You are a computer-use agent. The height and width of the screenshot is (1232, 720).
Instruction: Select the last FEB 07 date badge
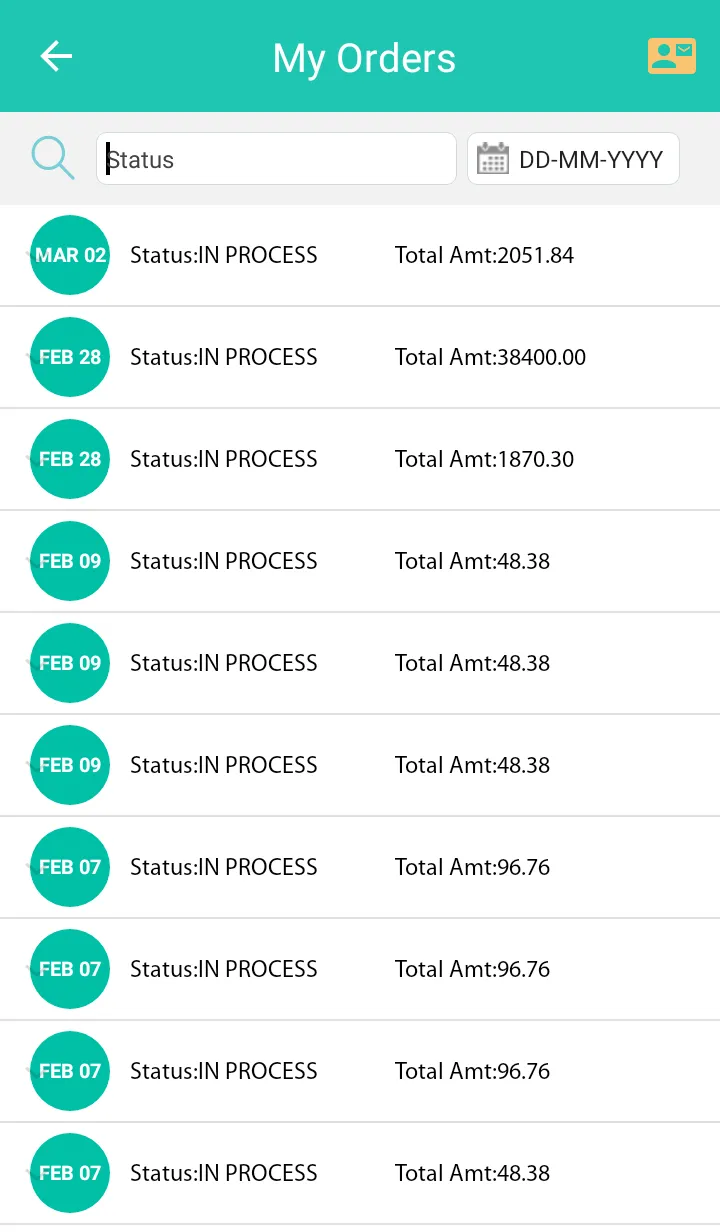tap(70, 1172)
